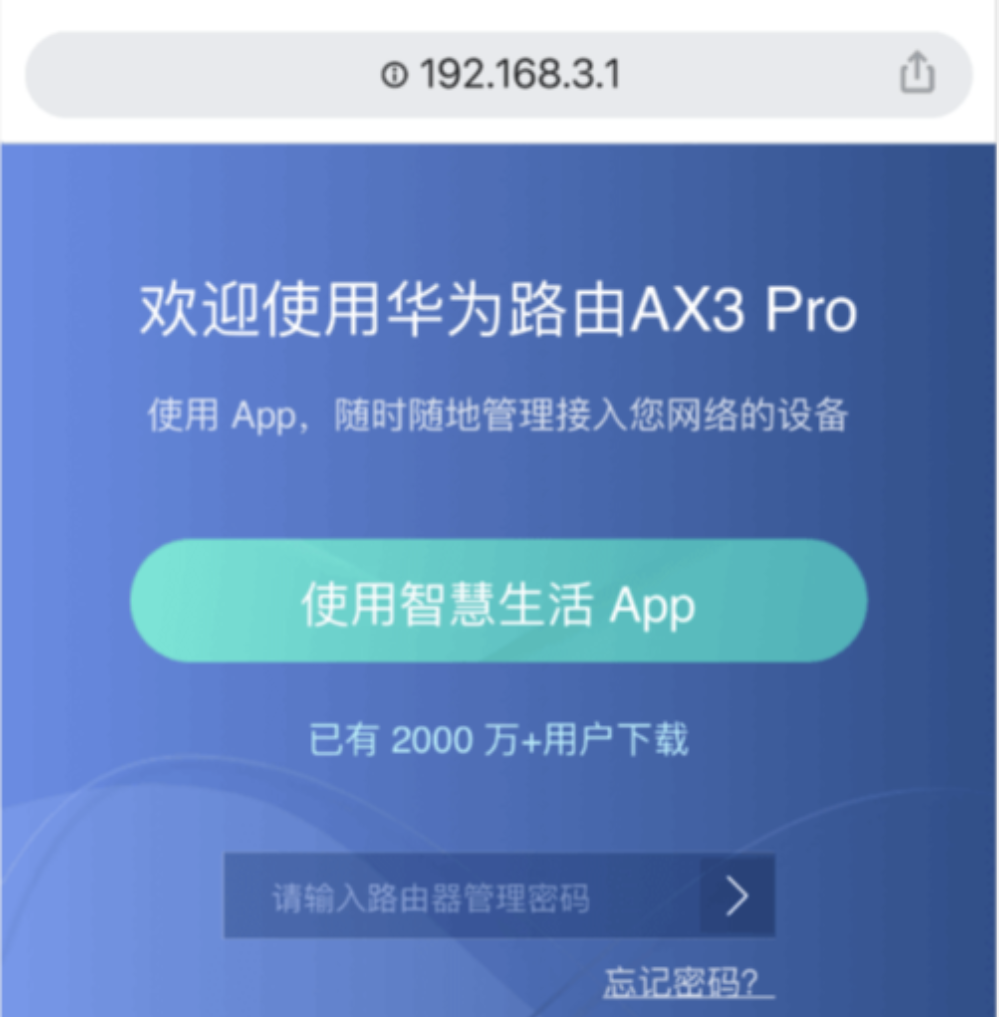This screenshot has width=999, height=1017.
Task: Focus the router admin password field
Action: click(462, 897)
